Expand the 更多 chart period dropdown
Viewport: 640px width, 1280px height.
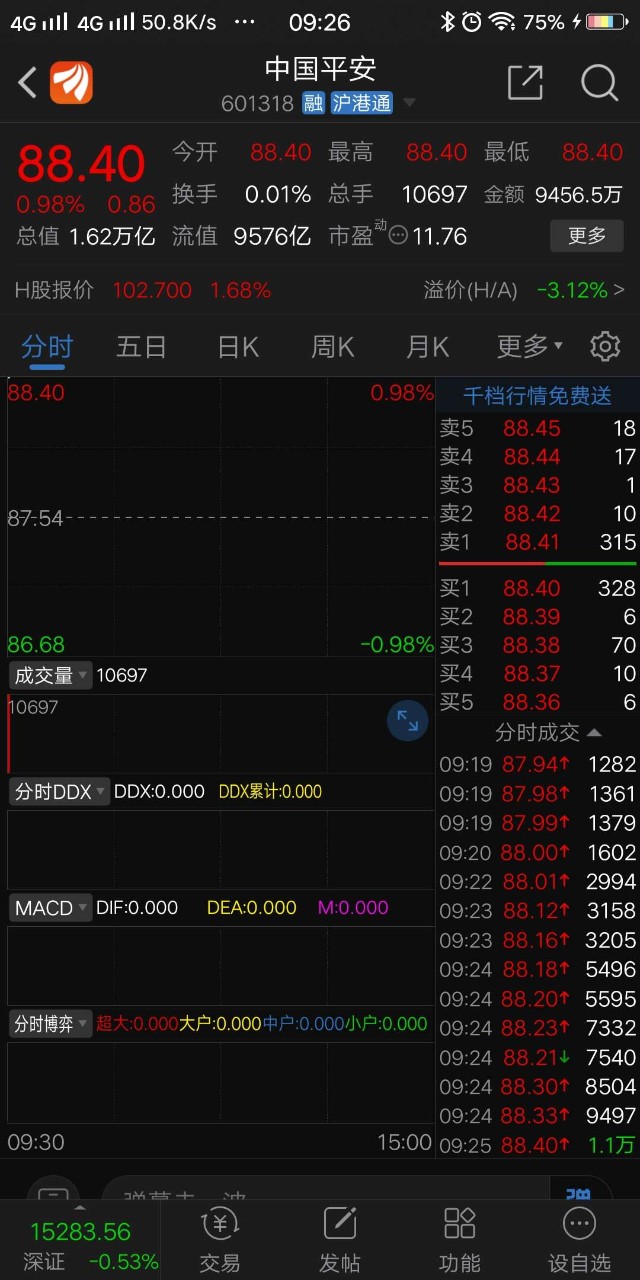point(529,347)
